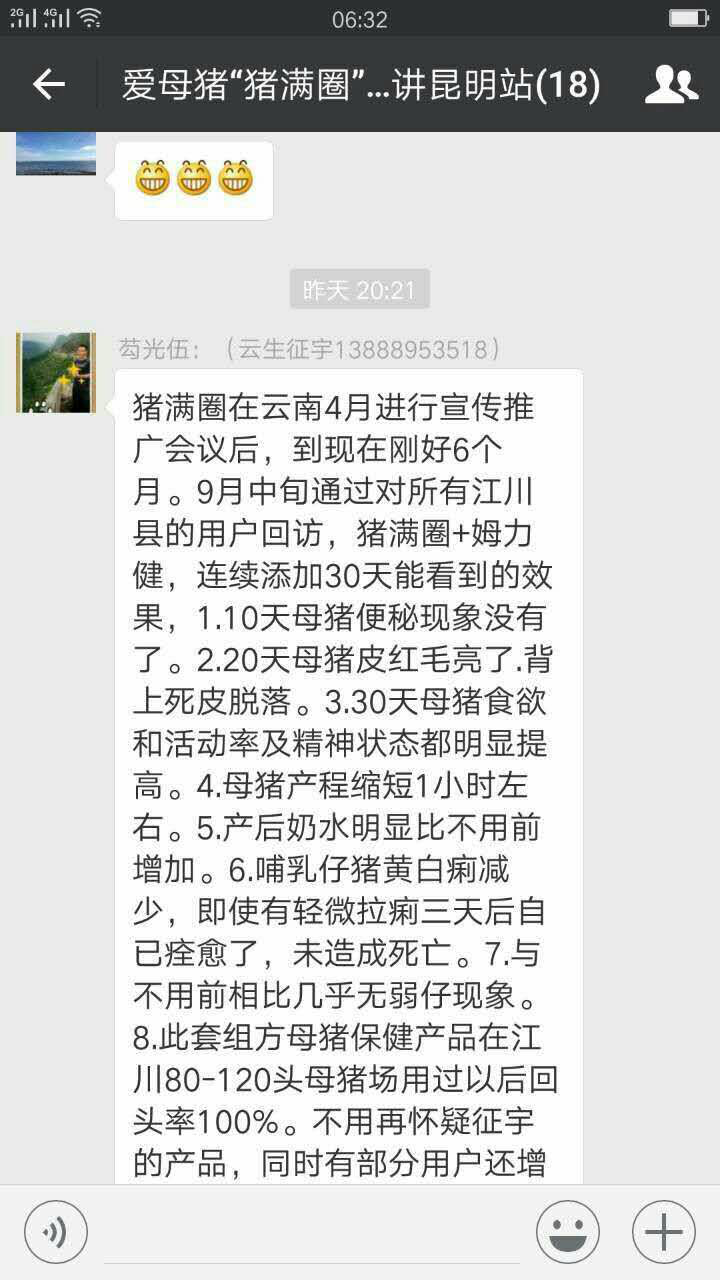The image size is (720, 1280).
Task: Open the group members info icon
Action: 671,85
